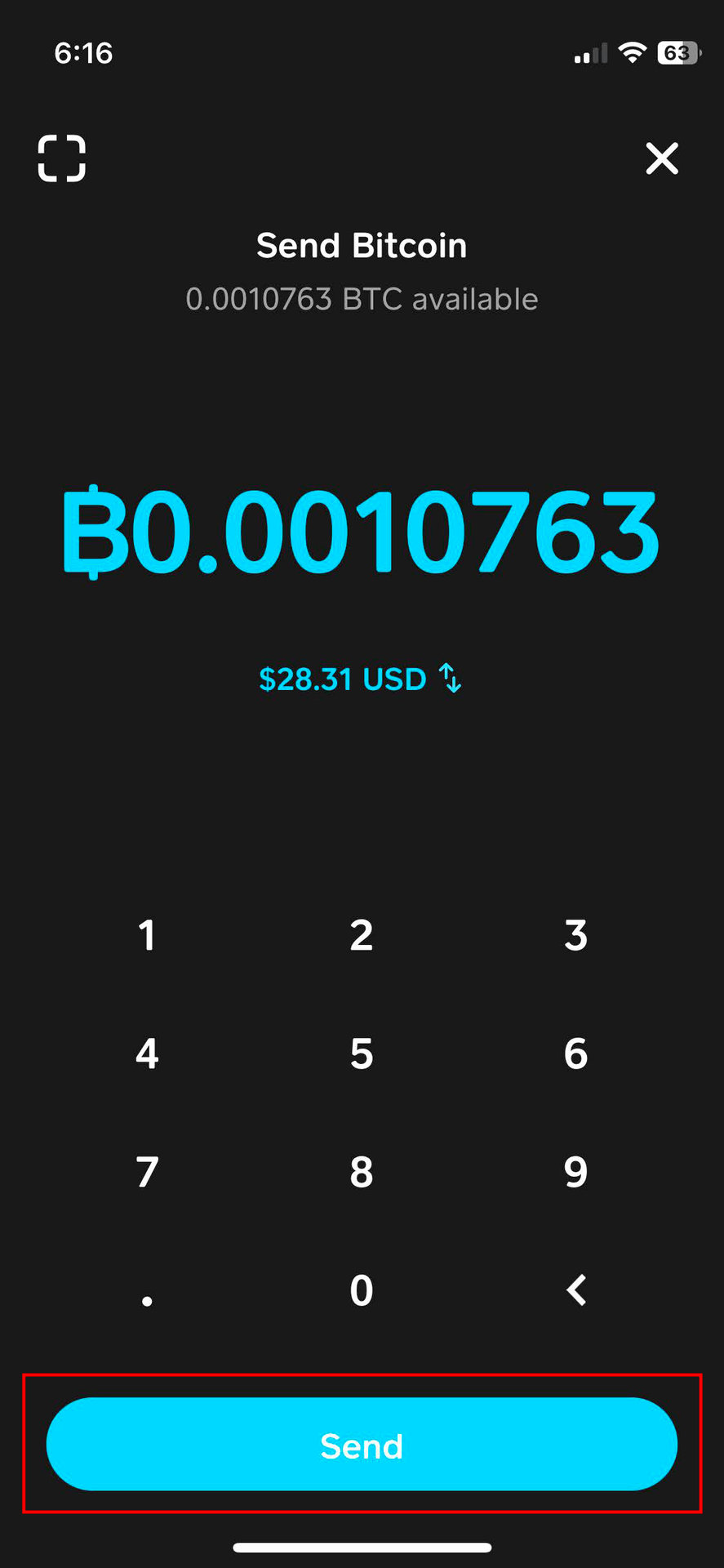Delete the last digit entered
Image resolution: width=724 pixels, height=1568 pixels.
[x=575, y=1290]
